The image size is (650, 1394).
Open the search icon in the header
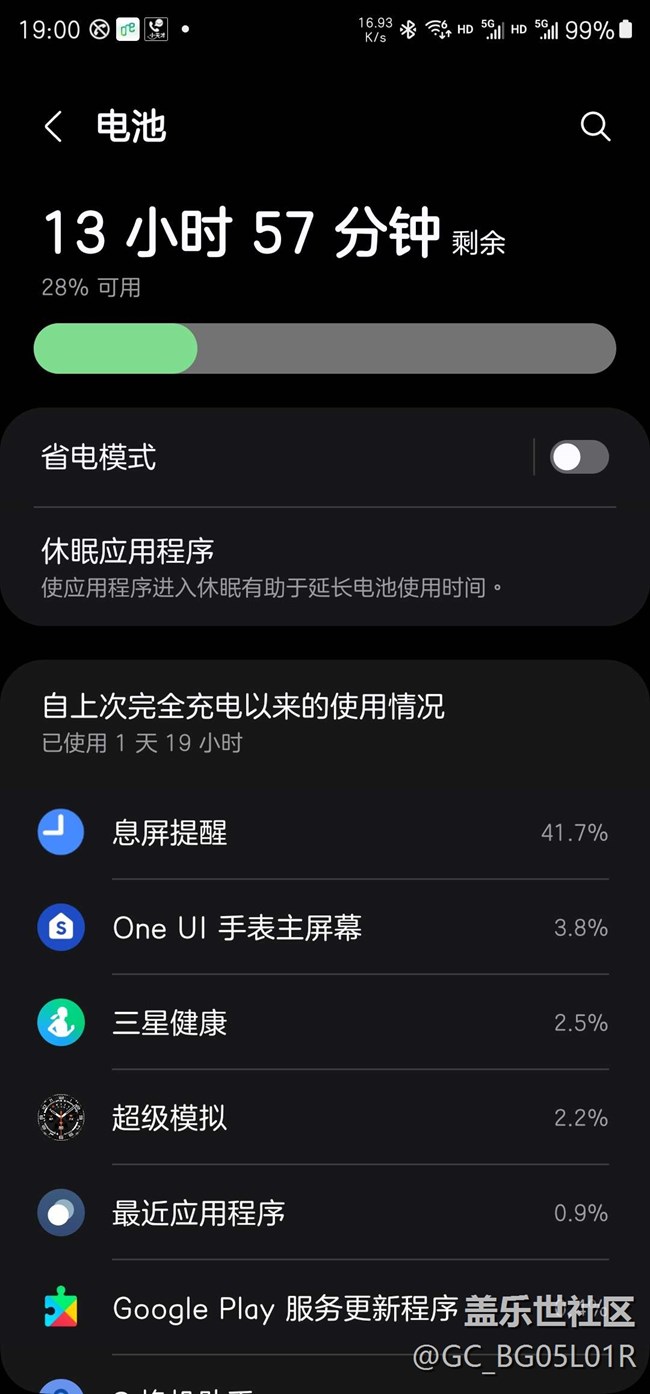(x=595, y=127)
